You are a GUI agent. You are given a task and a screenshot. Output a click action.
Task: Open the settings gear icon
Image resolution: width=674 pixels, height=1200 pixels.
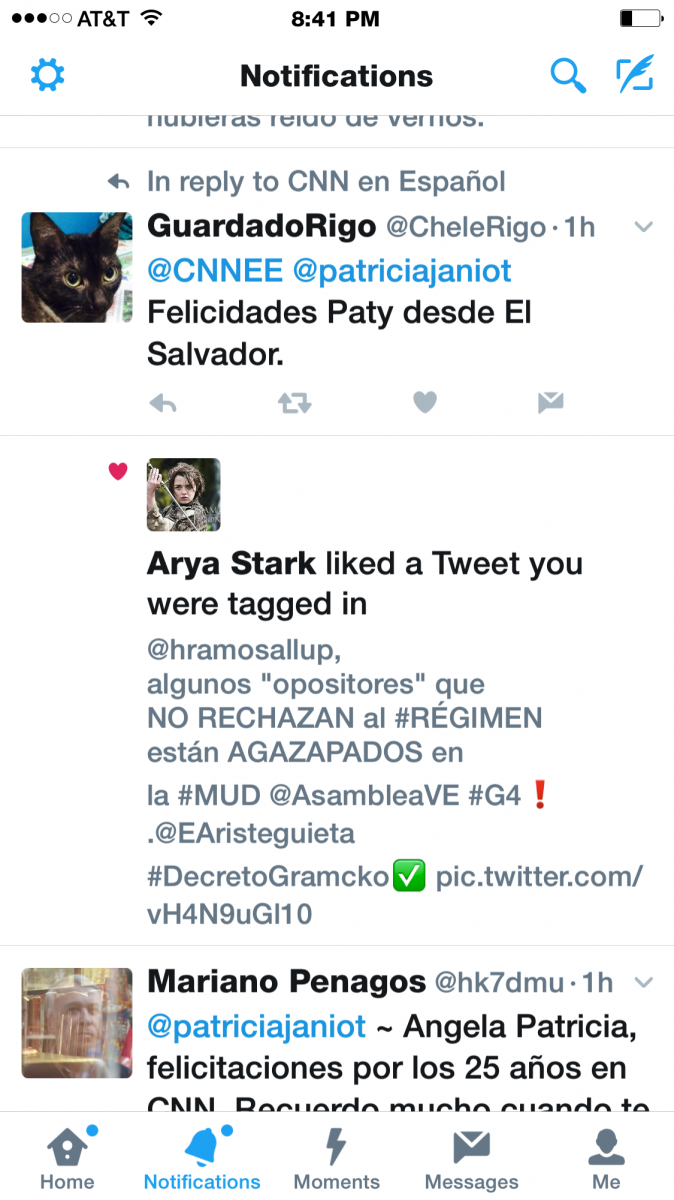(x=47, y=75)
